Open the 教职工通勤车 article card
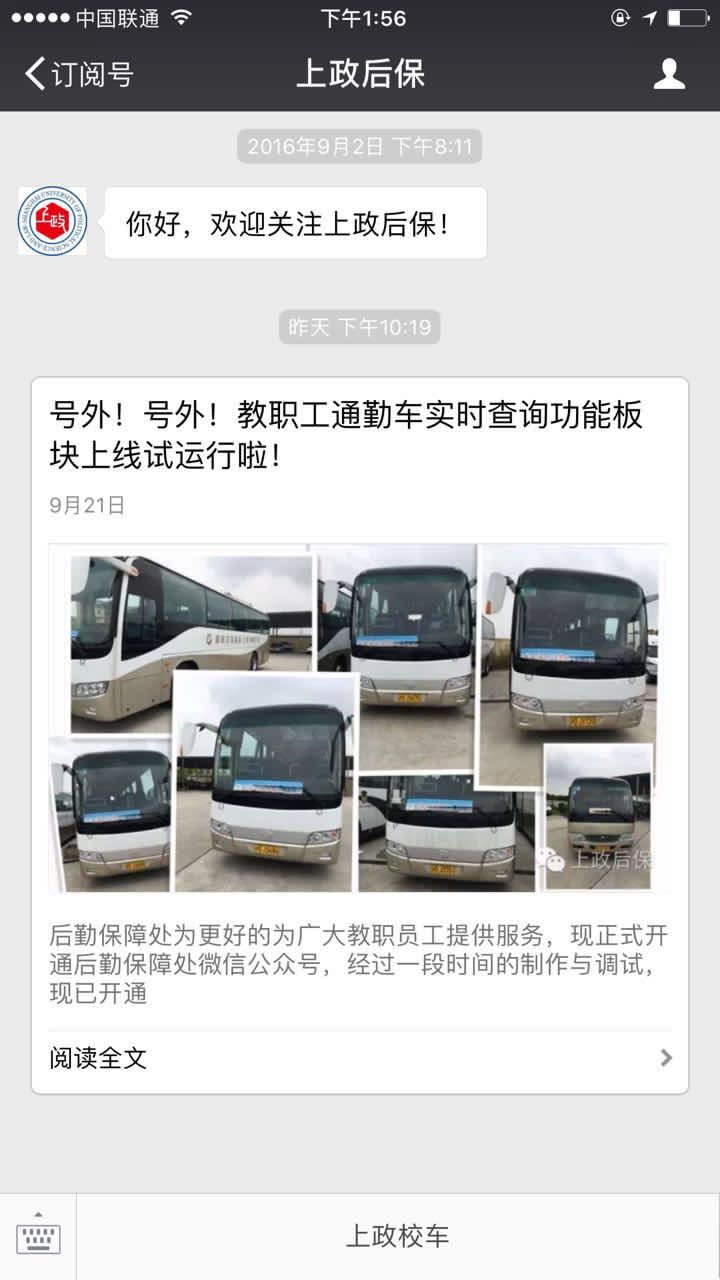The width and height of the screenshot is (720, 1280). tap(359, 716)
